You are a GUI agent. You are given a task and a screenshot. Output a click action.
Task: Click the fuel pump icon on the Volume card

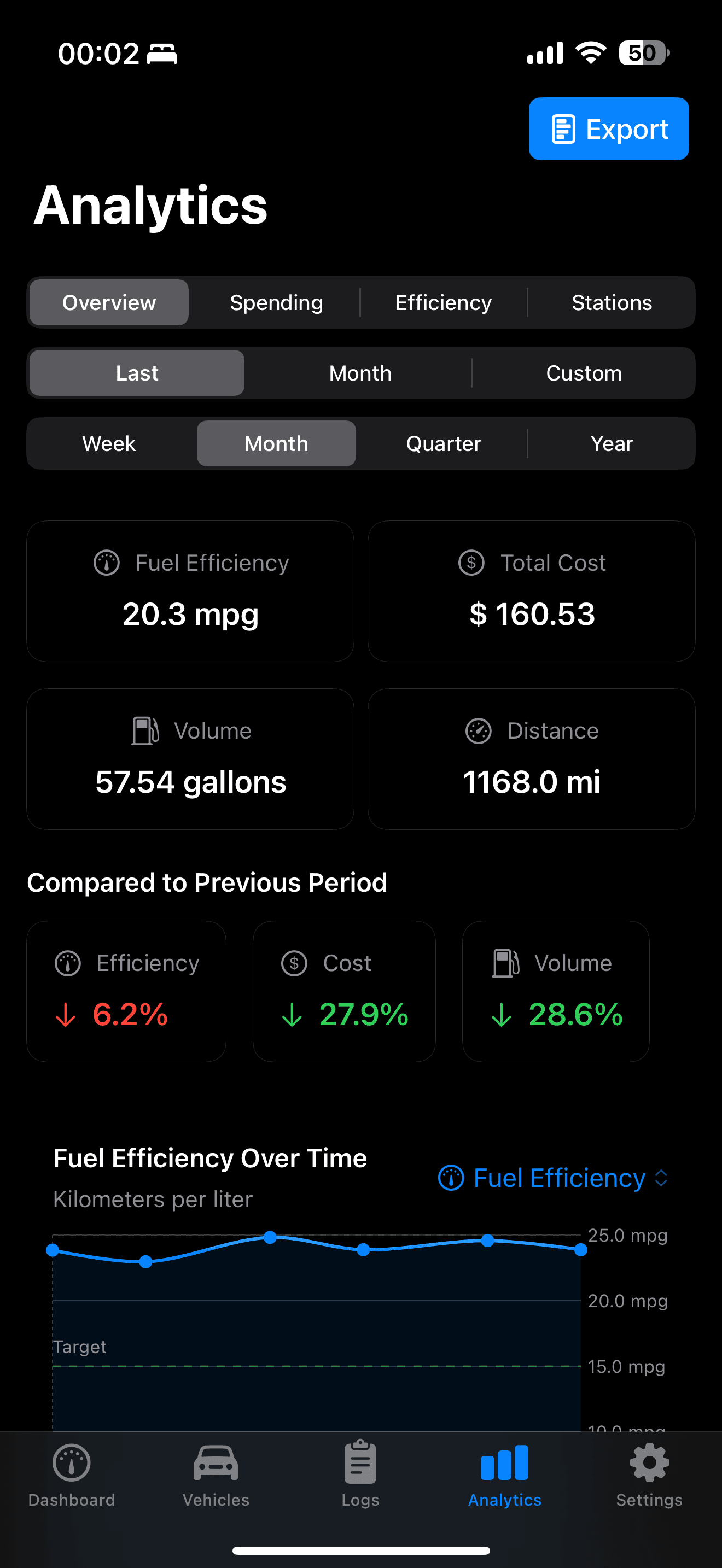144,730
